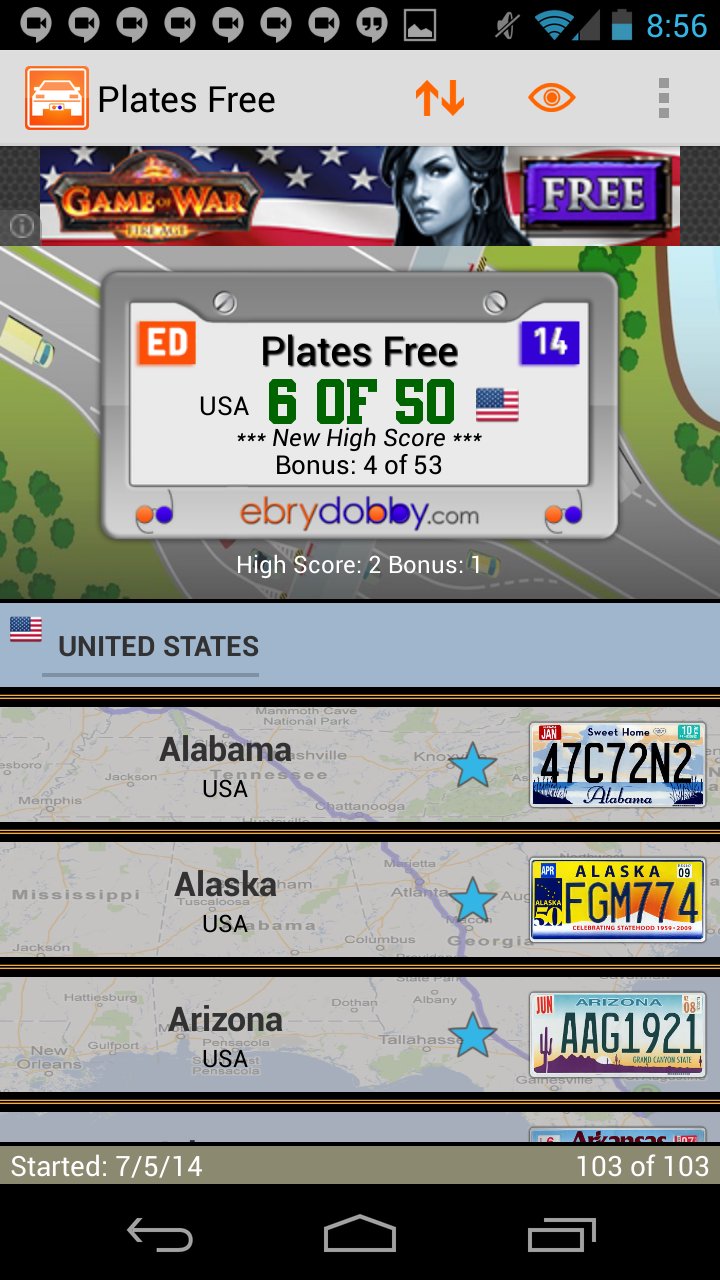Tap the sort arrows icon
Viewport: 720px width, 1280px height.
(x=440, y=98)
